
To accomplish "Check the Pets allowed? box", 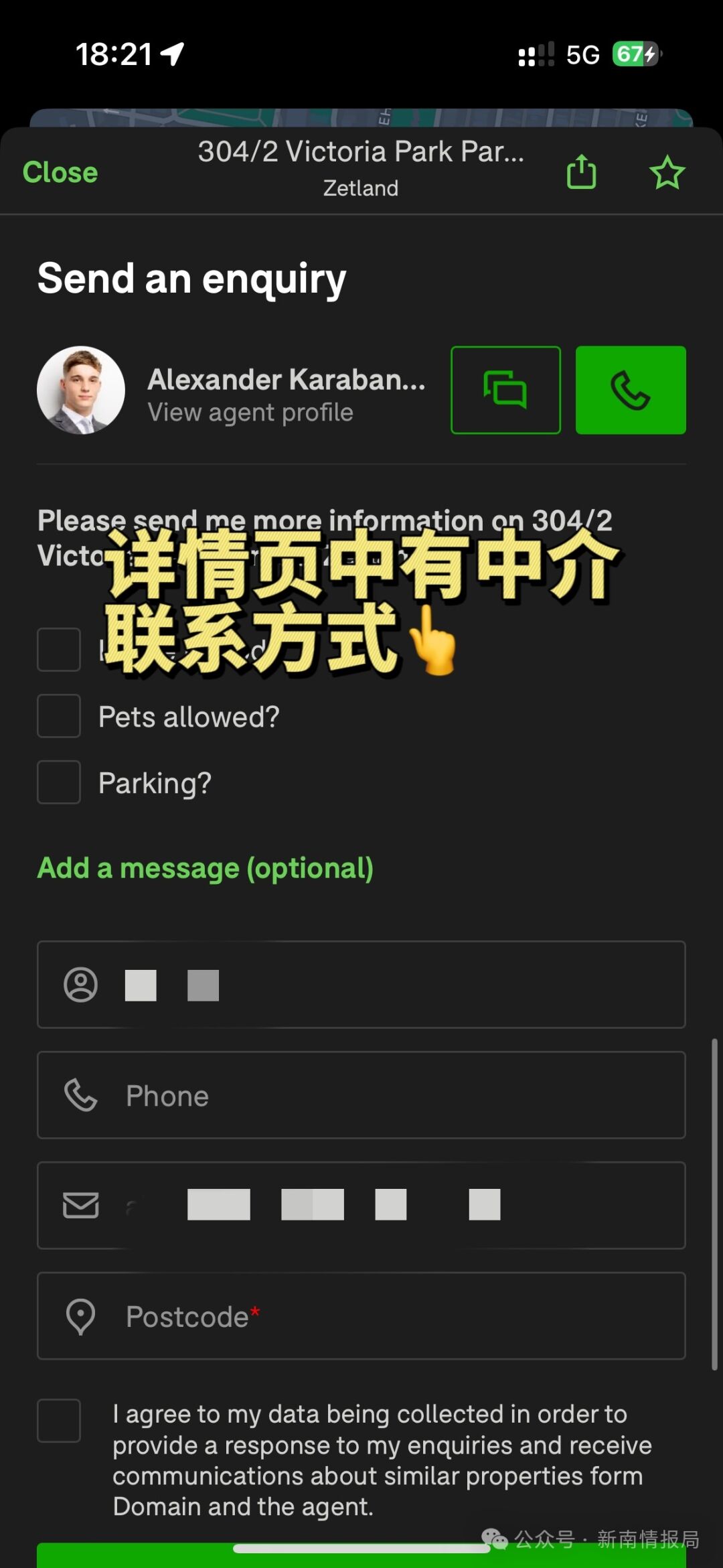I will 59,716.
